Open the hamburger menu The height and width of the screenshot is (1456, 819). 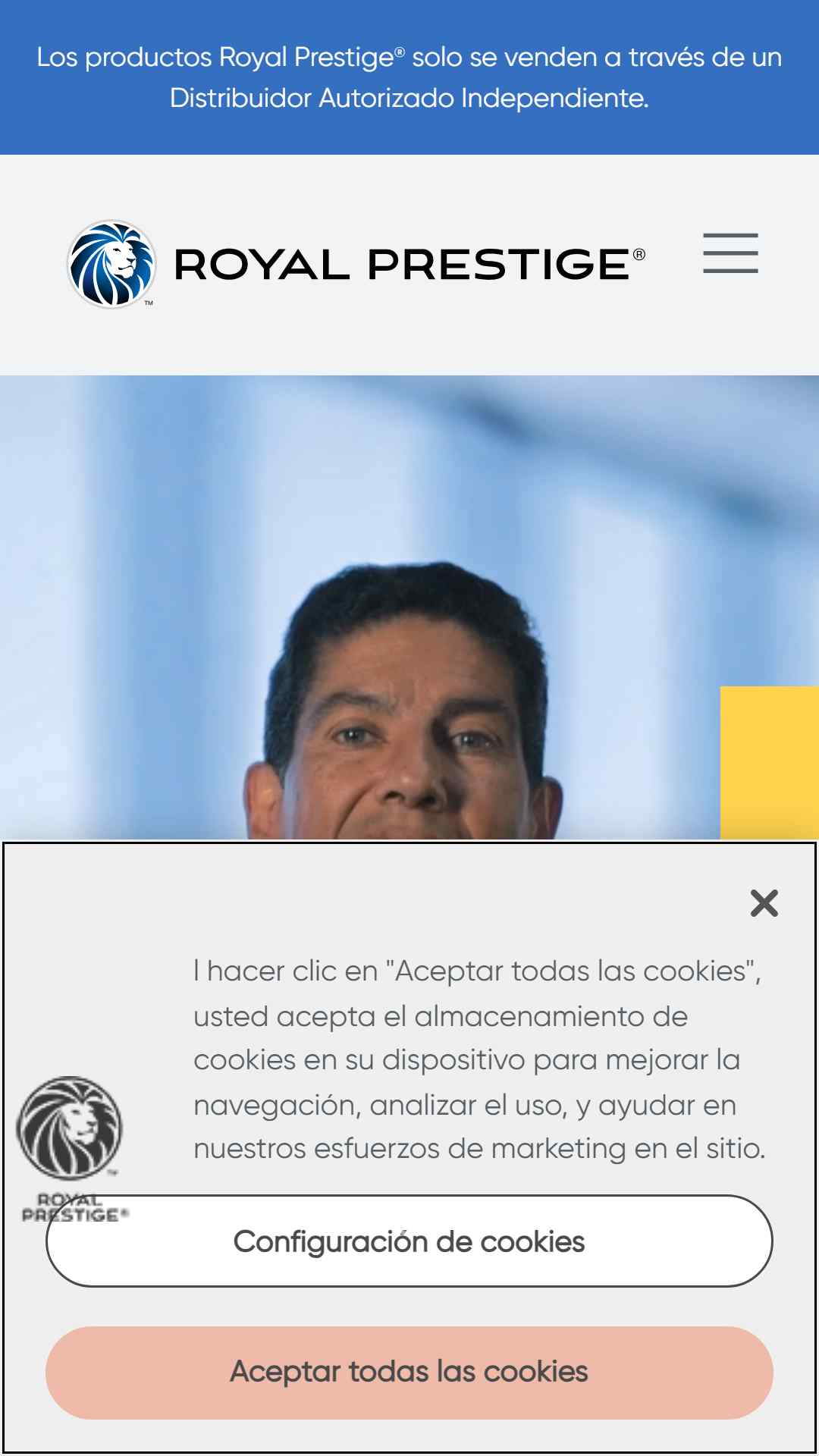coord(730,253)
